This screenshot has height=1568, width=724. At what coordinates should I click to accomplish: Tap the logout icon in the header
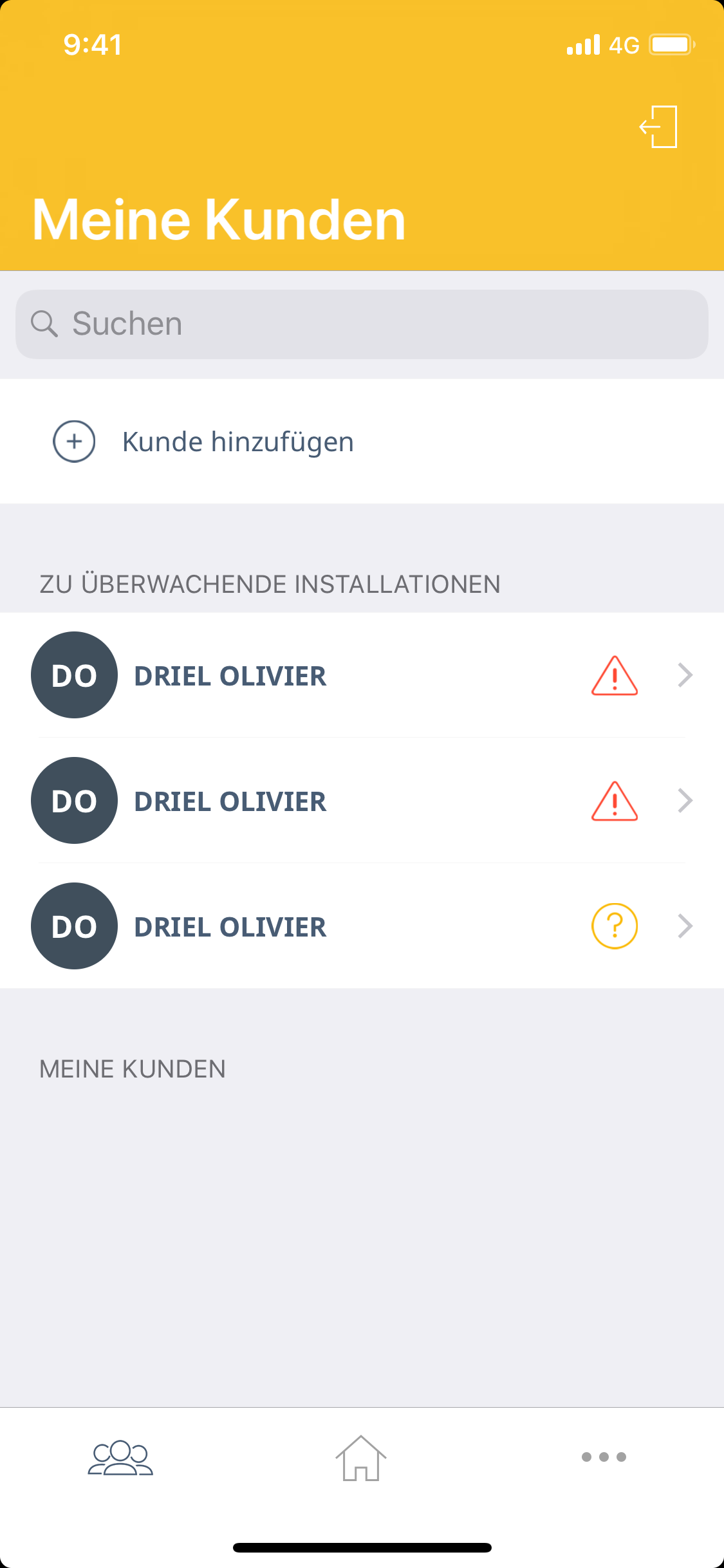pos(659,127)
